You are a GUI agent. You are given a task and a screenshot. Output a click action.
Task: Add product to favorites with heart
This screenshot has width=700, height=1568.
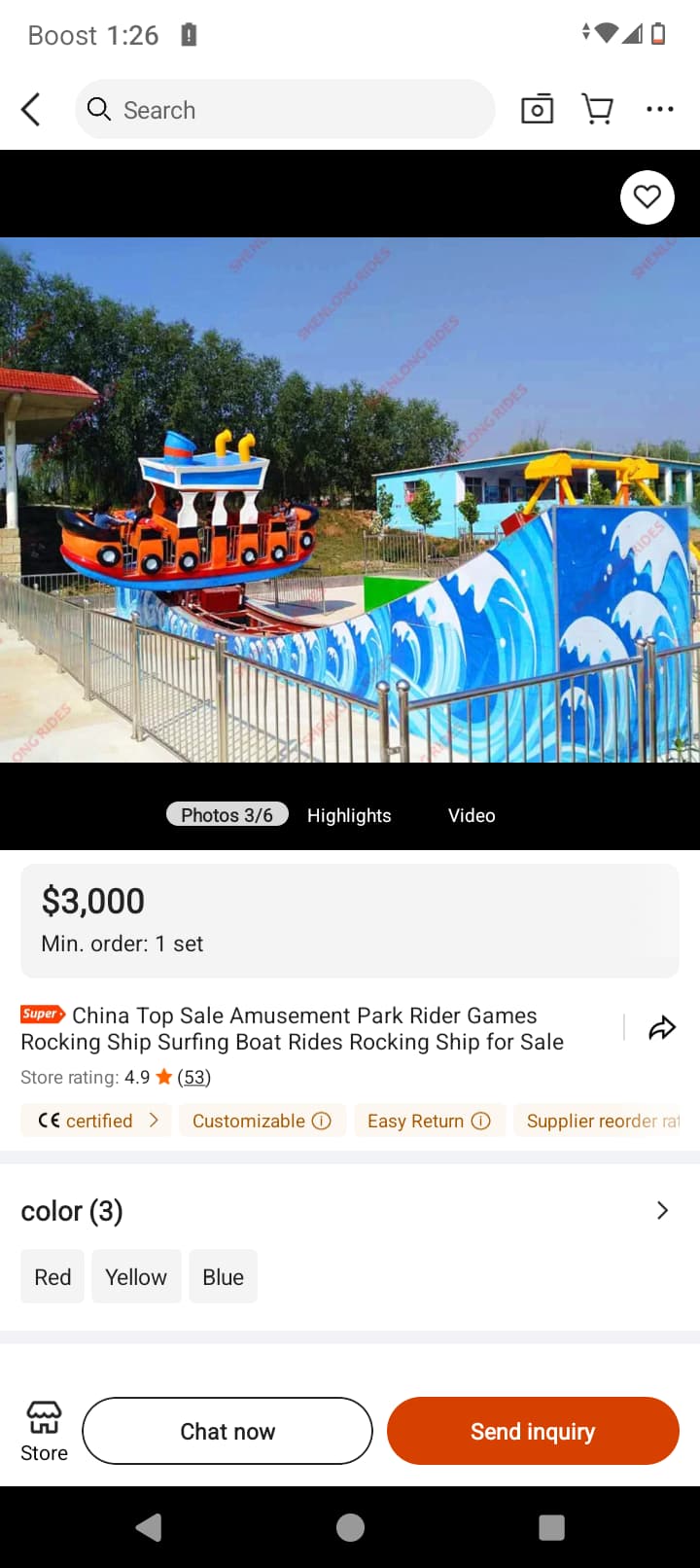tap(647, 197)
